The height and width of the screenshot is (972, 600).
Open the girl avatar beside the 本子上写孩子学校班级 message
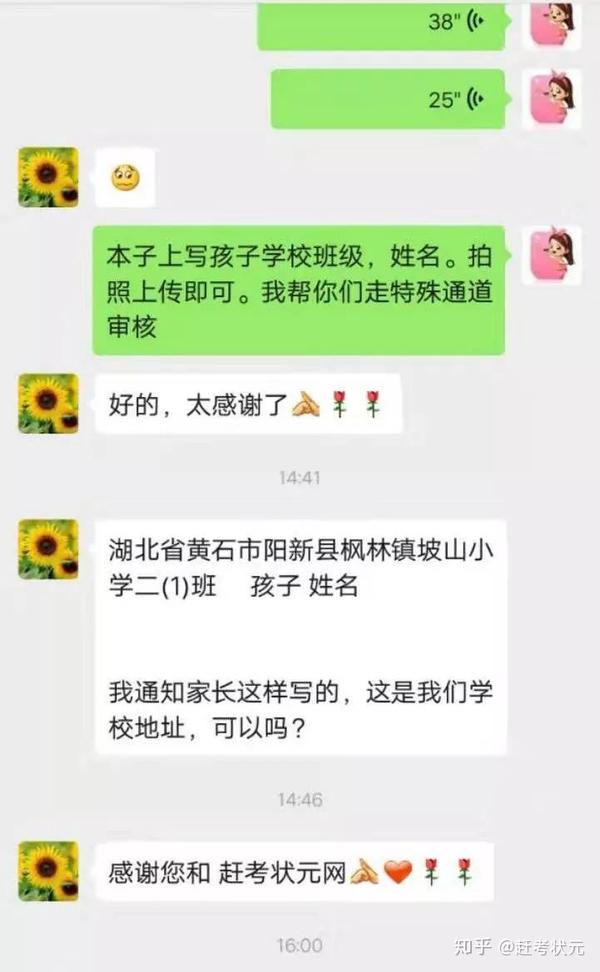(x=551, y=255)
